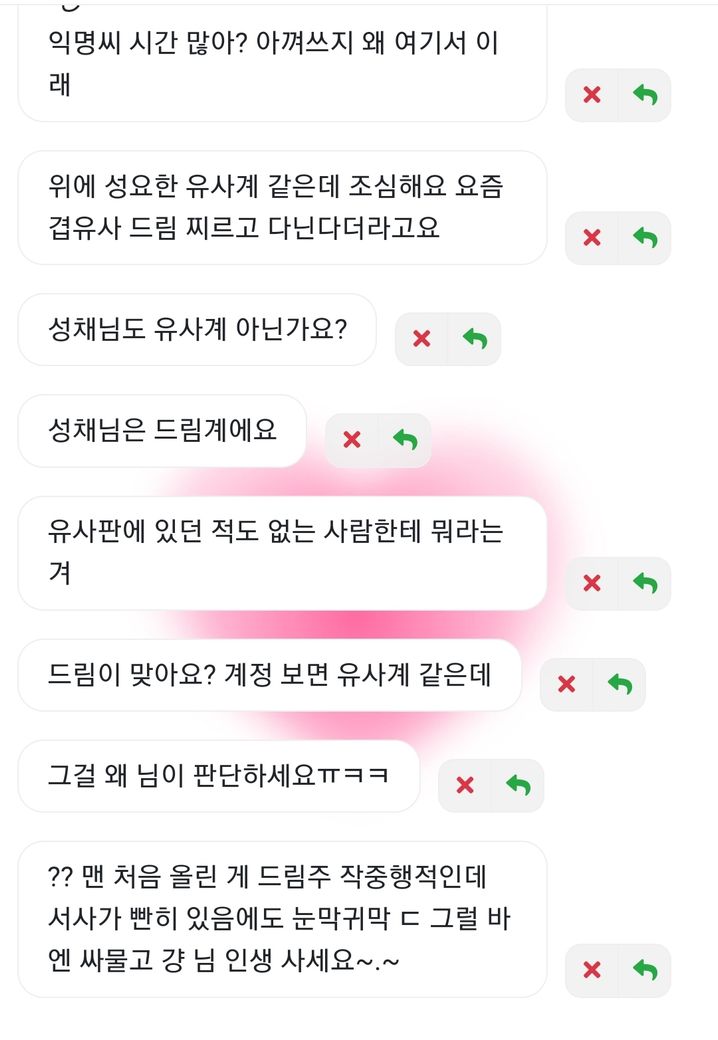The width and height of the screenshot is (718, 1040).
Task: Delete the message '?? 맨 처음 올린 게'
Action: click(592, 970)
